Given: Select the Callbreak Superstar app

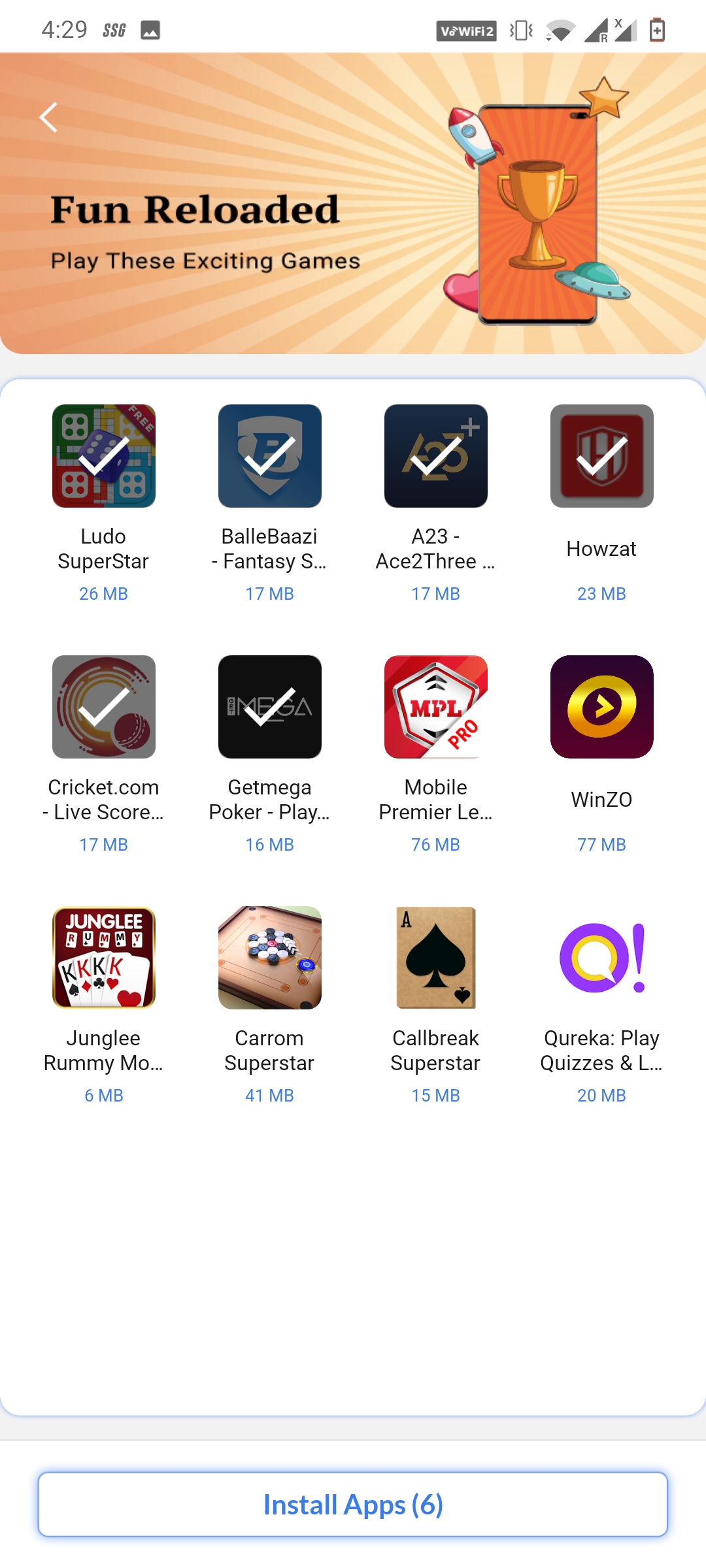Looking at the screenshot, I should pyautogui.click(x=436, y=958).
